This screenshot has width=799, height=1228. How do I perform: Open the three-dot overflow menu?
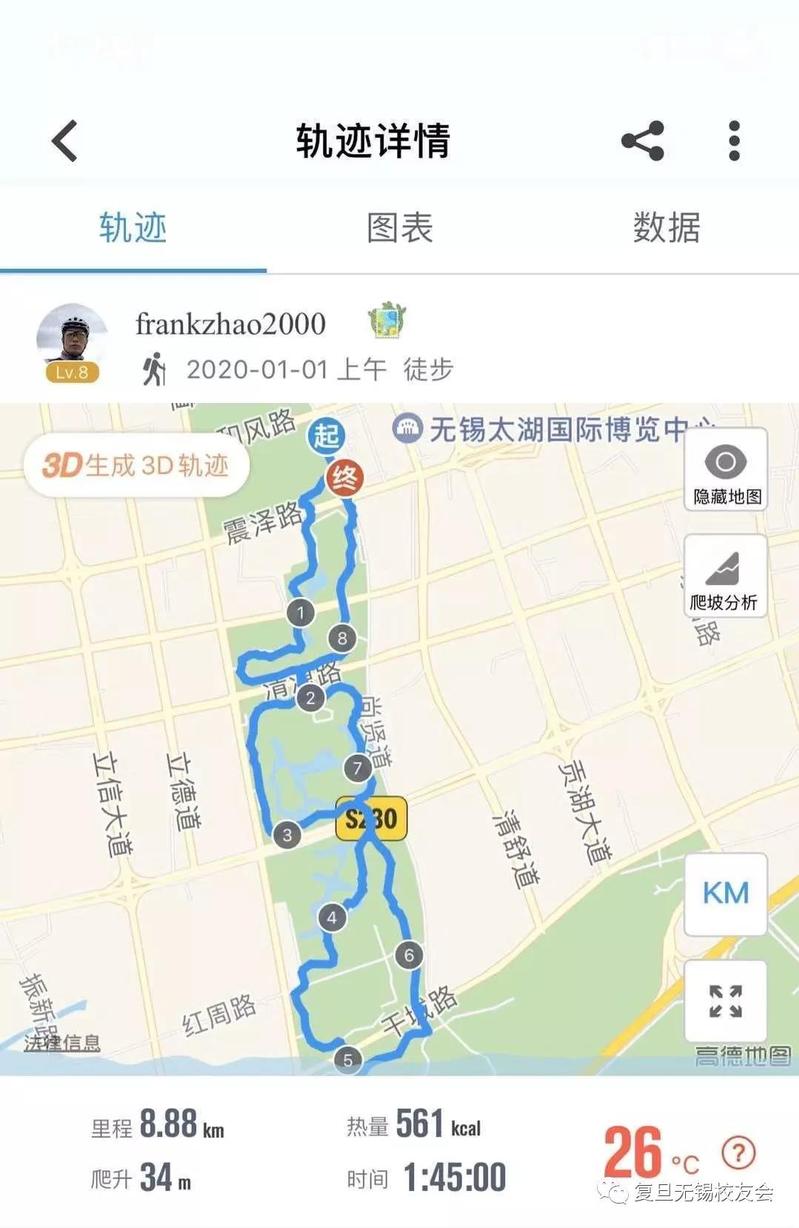pos(734,141)
